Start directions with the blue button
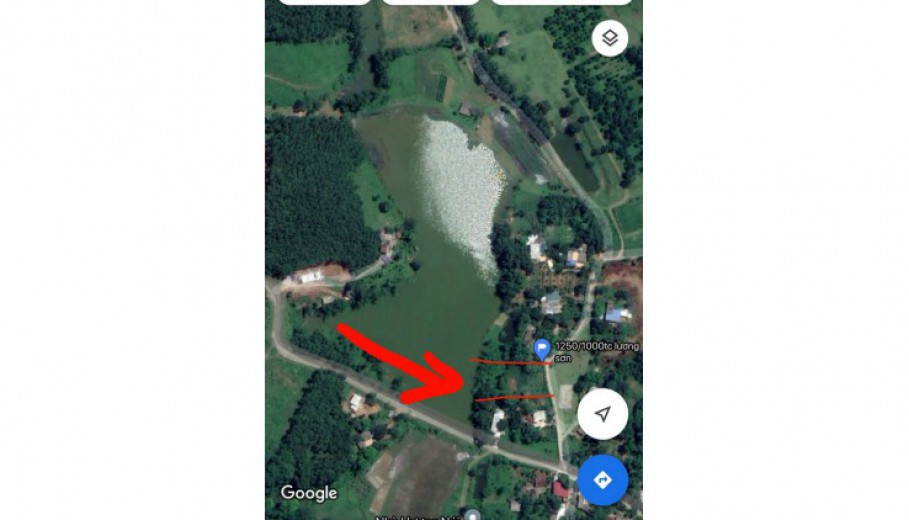Viewport: 909px width, 520px height. pos(602,480)
